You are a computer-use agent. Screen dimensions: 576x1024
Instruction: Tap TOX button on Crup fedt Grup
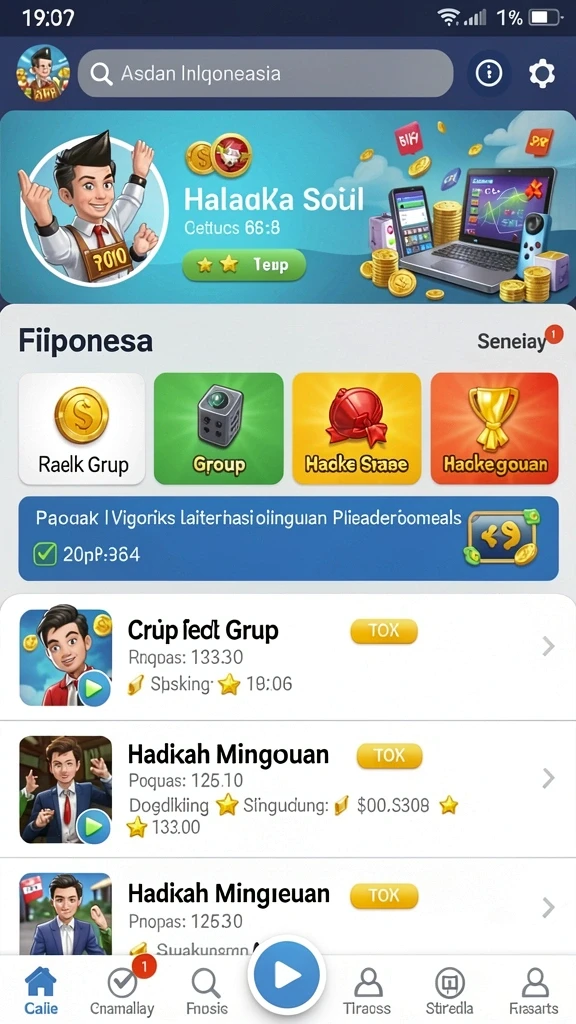tap(384, 632)
